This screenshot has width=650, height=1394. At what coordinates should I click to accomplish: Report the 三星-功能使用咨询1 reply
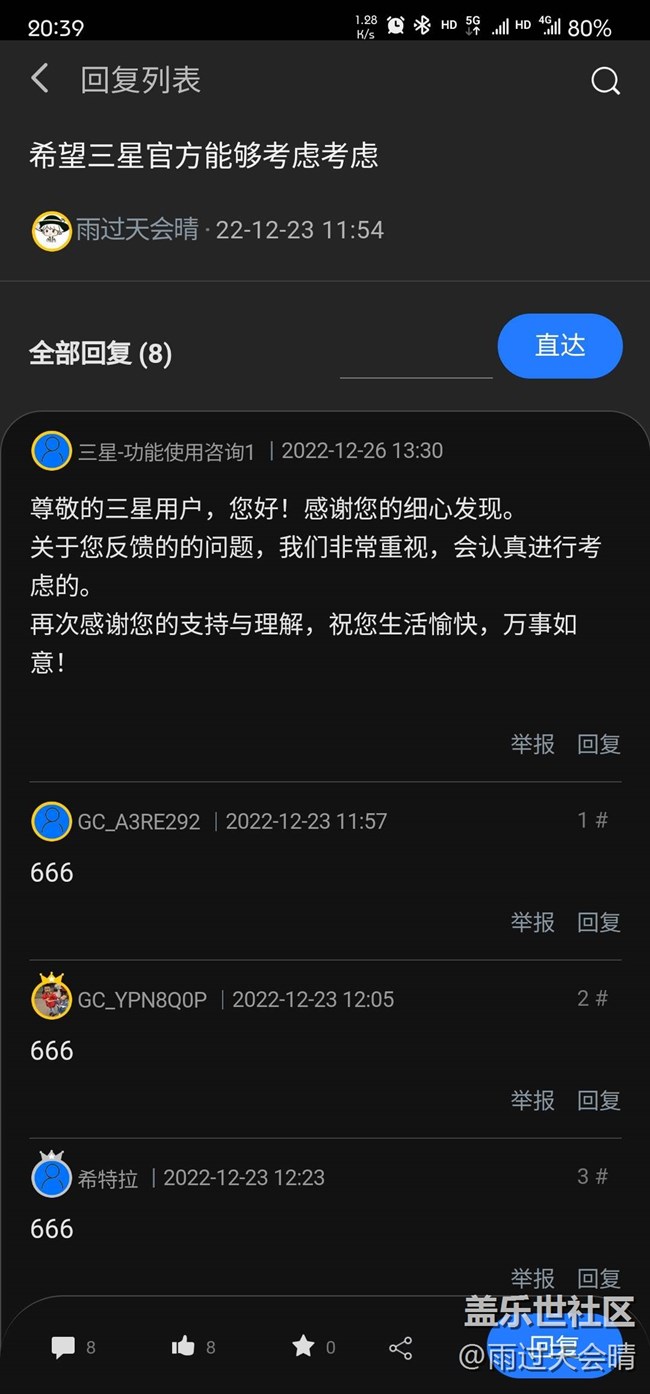(532, 744)
